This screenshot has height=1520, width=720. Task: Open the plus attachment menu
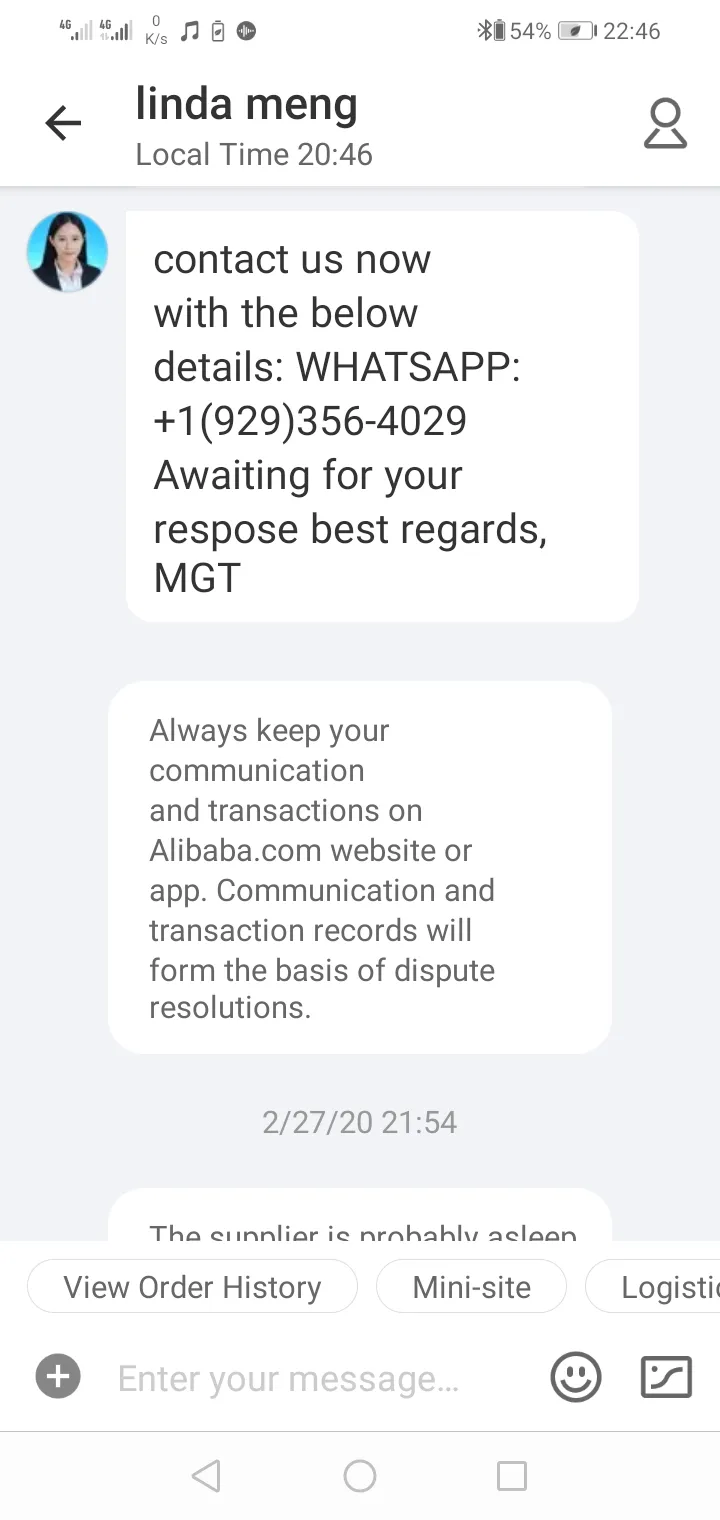click(x=58, y=1377)
